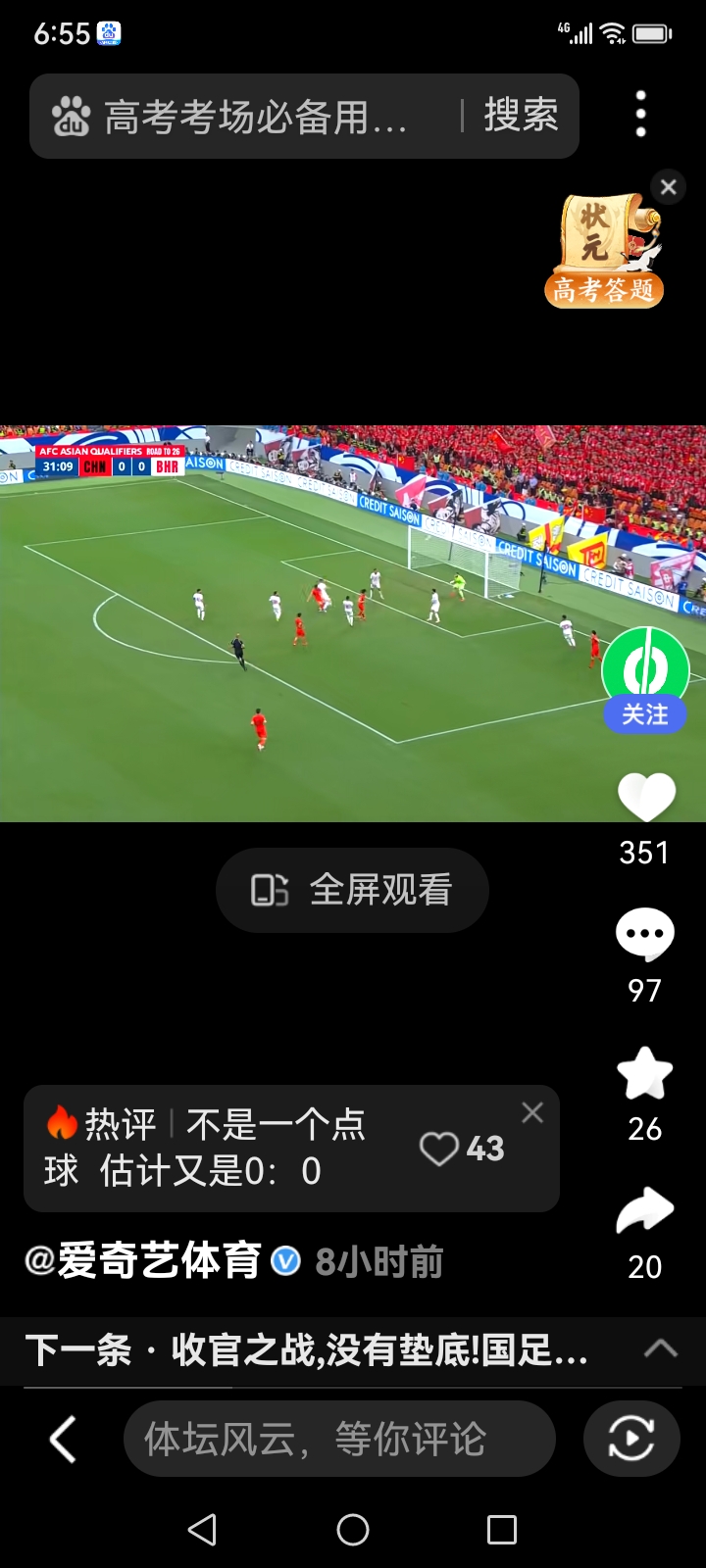This screenshot has height=1568, width=706.
Task: Follow the channel by tapping 关注
Action: point(644,715)
